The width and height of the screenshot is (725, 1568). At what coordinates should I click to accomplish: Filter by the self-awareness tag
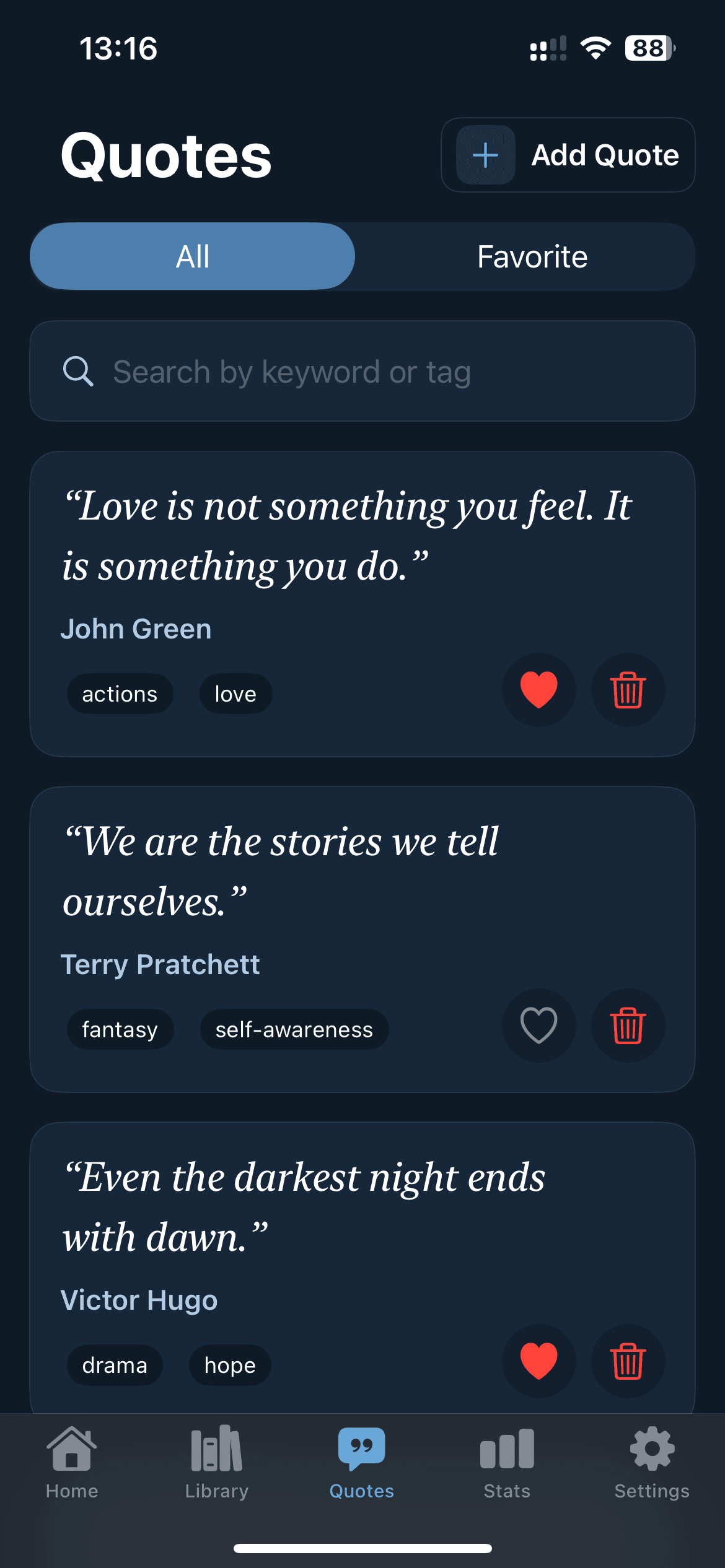click(294, 1029)
